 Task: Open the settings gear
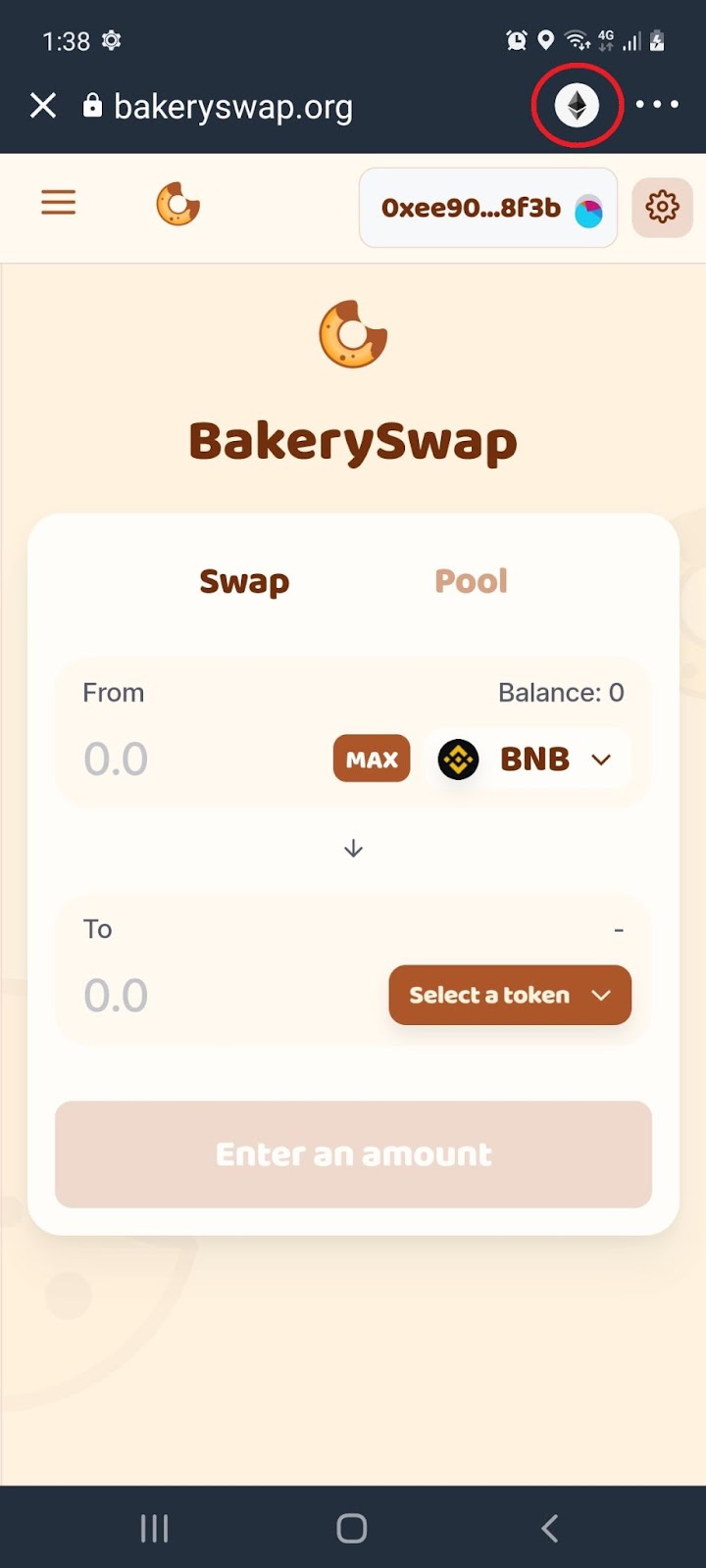pos(662,207)
